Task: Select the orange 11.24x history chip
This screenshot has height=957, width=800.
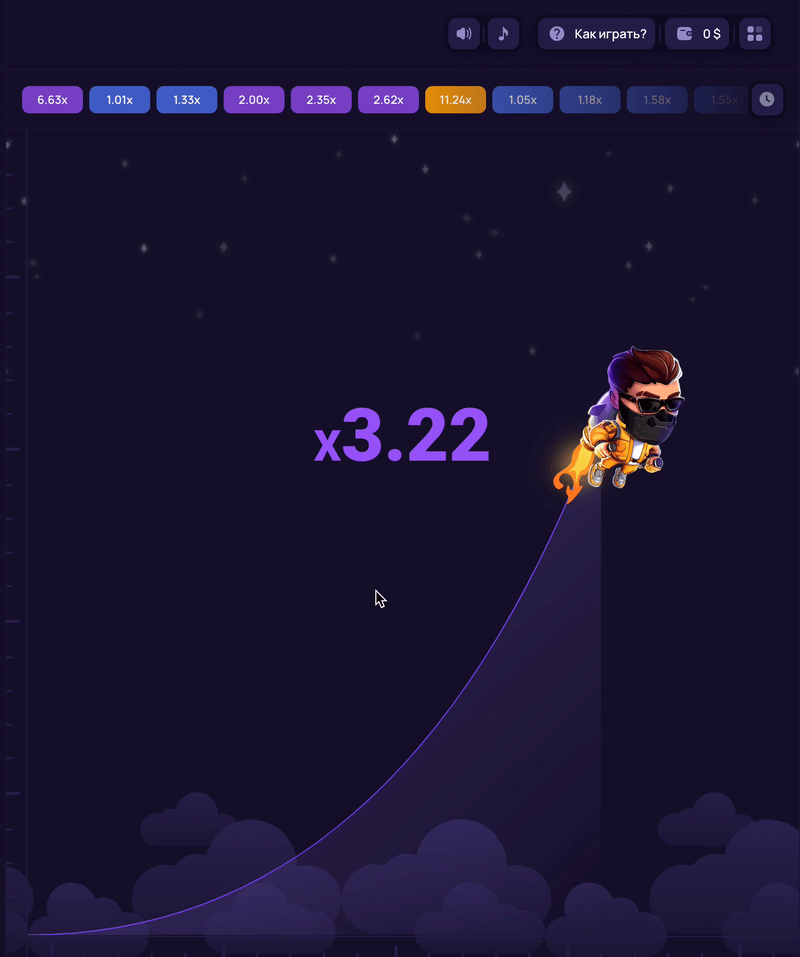Action: click(455, 100)
